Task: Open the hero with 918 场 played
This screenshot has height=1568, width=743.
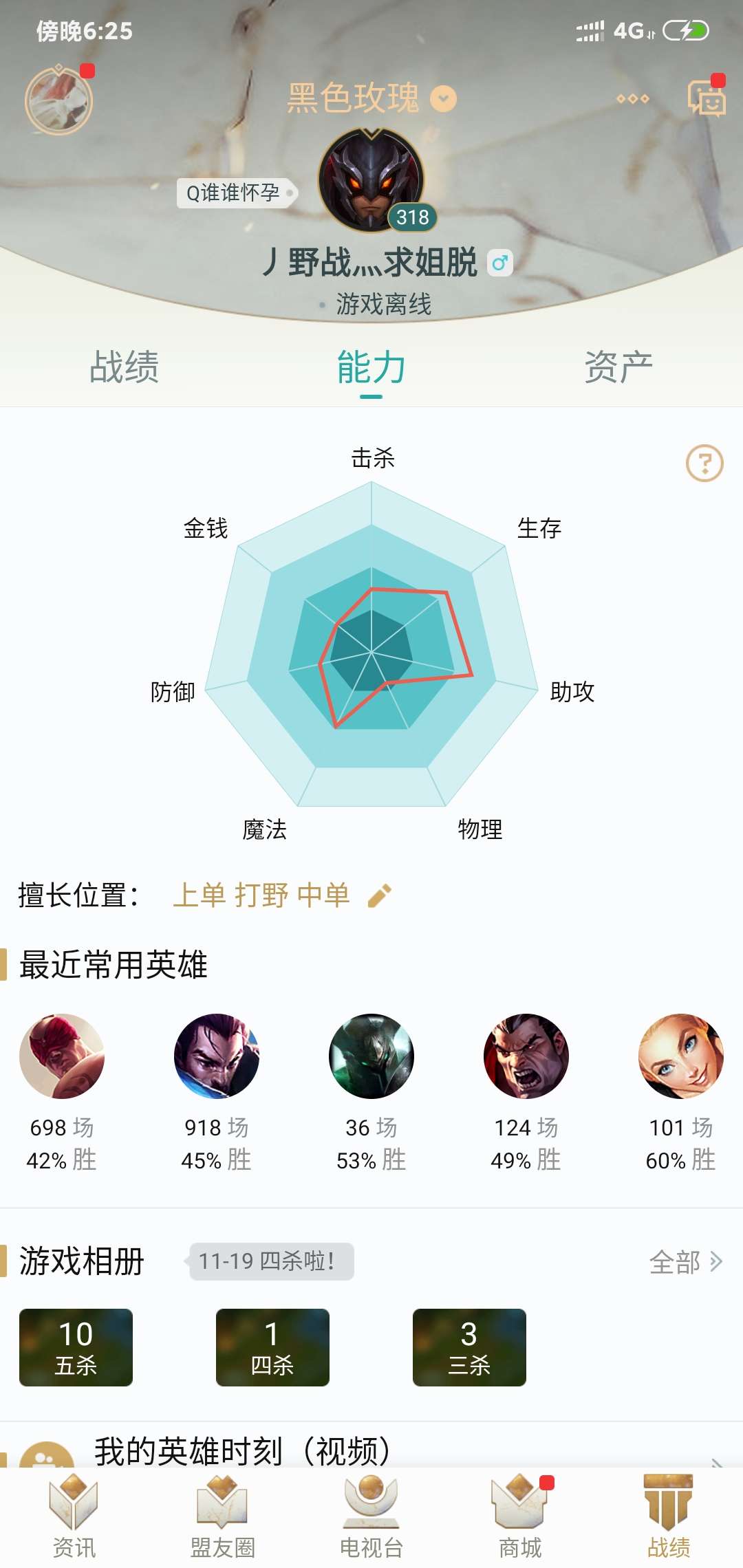Action: (x=217, y=1056)
